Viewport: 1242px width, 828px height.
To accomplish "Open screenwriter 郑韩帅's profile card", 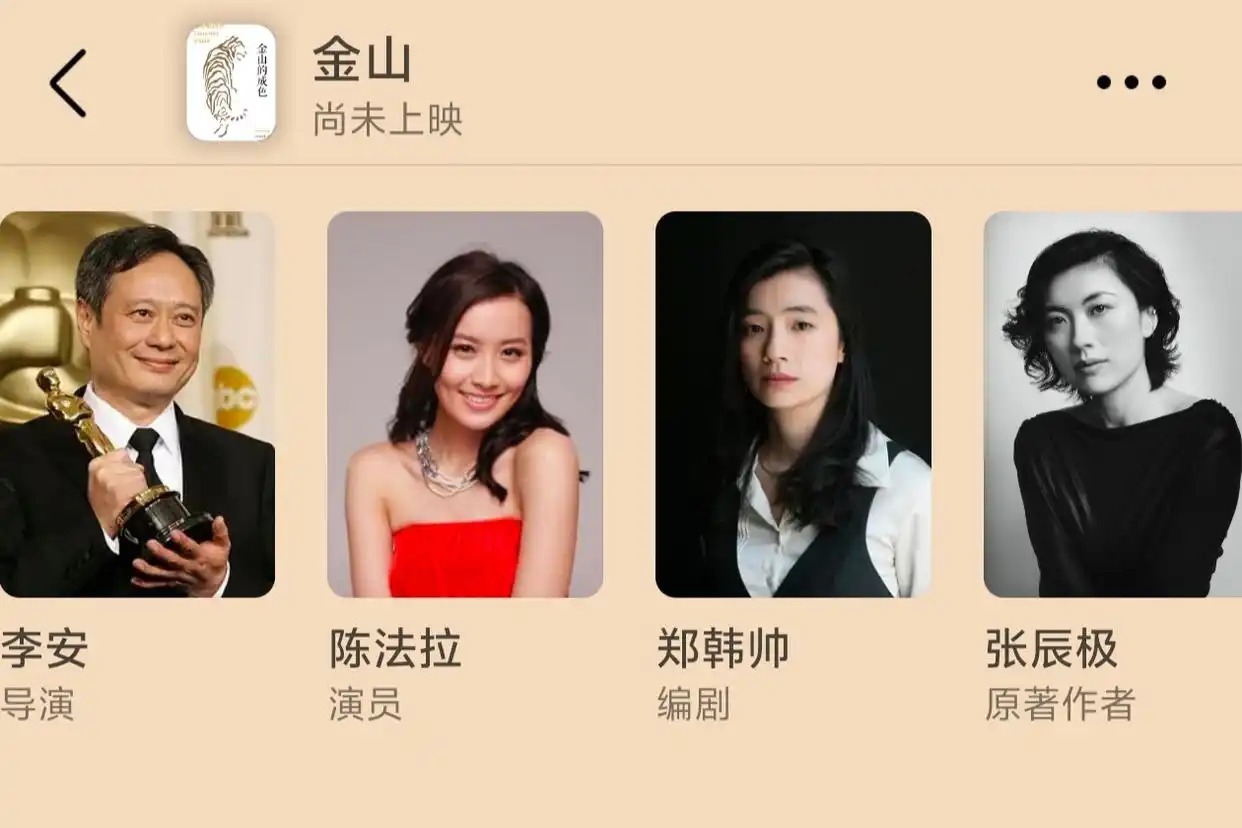I will [793, 404].
